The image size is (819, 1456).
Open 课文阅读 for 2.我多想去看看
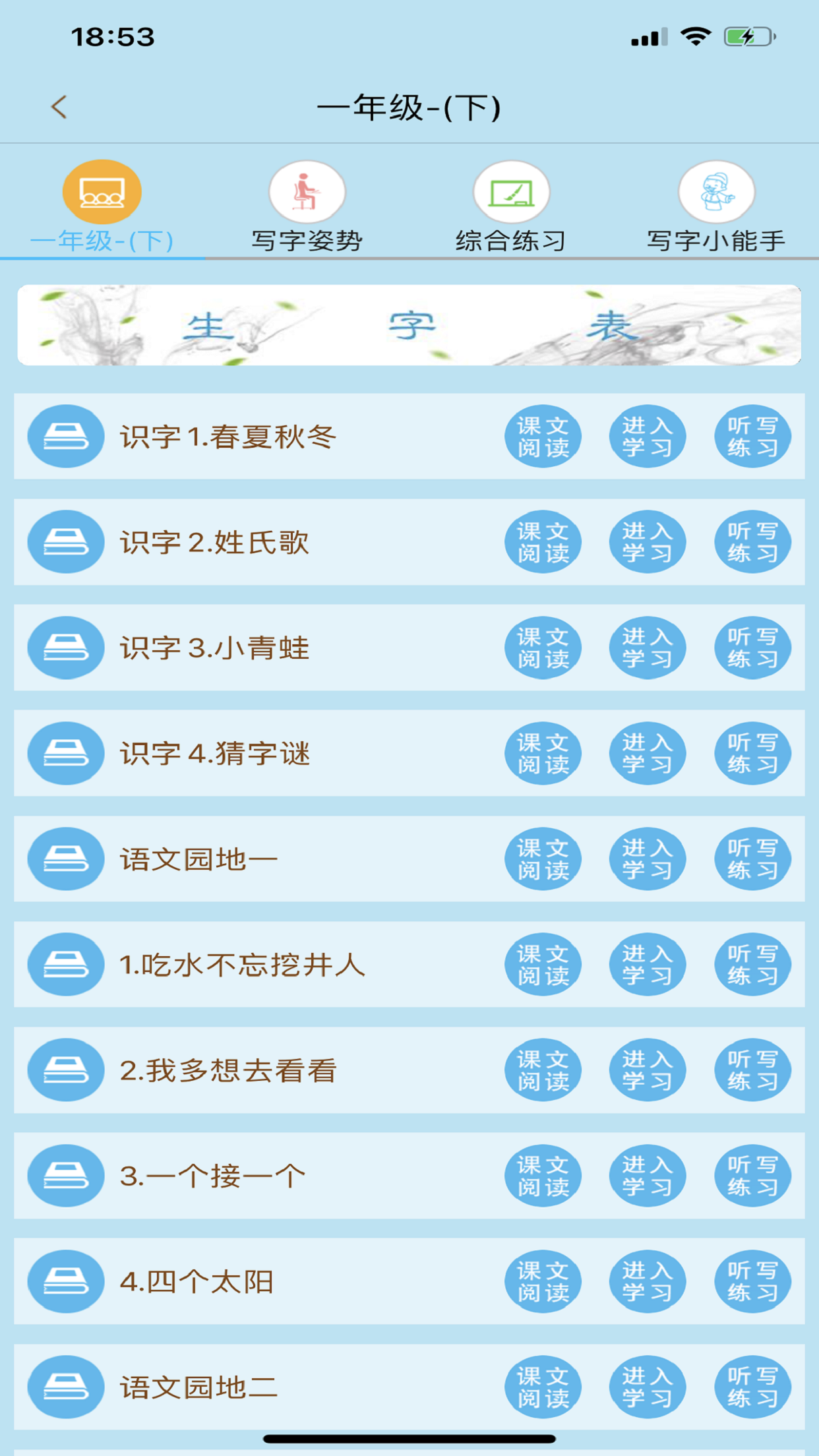tap(542, 1070)
